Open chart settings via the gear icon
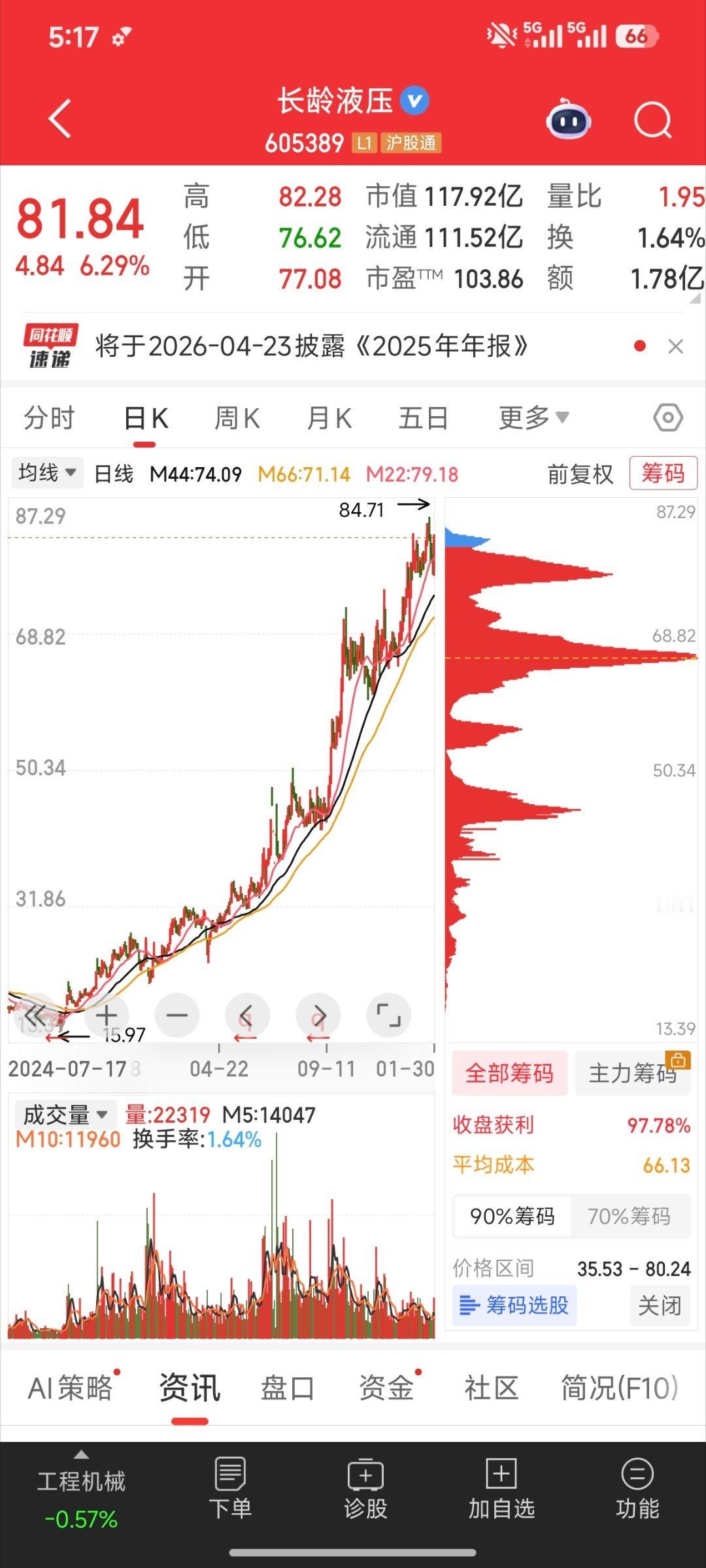 [669, 417]
